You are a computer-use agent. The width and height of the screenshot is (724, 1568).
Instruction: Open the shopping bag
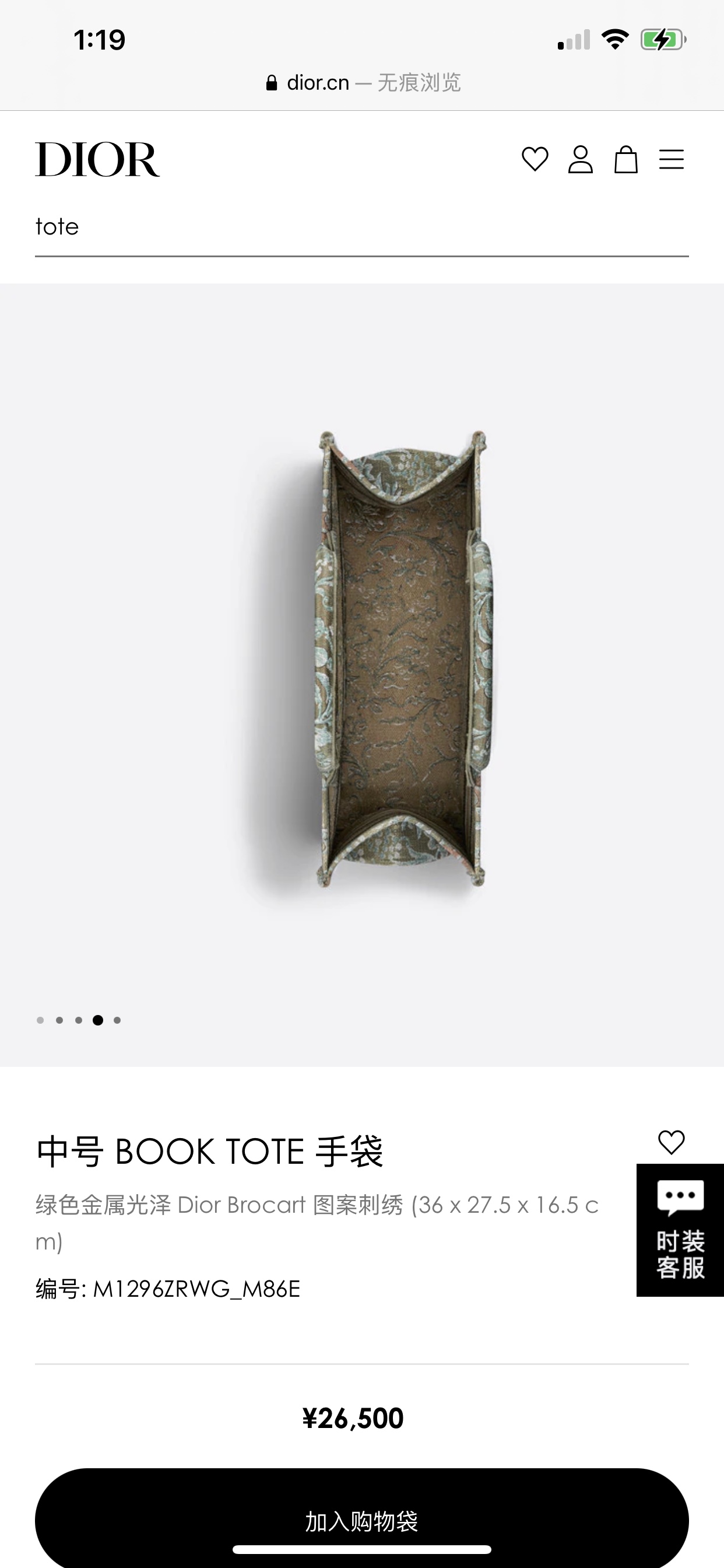(625, 159)
